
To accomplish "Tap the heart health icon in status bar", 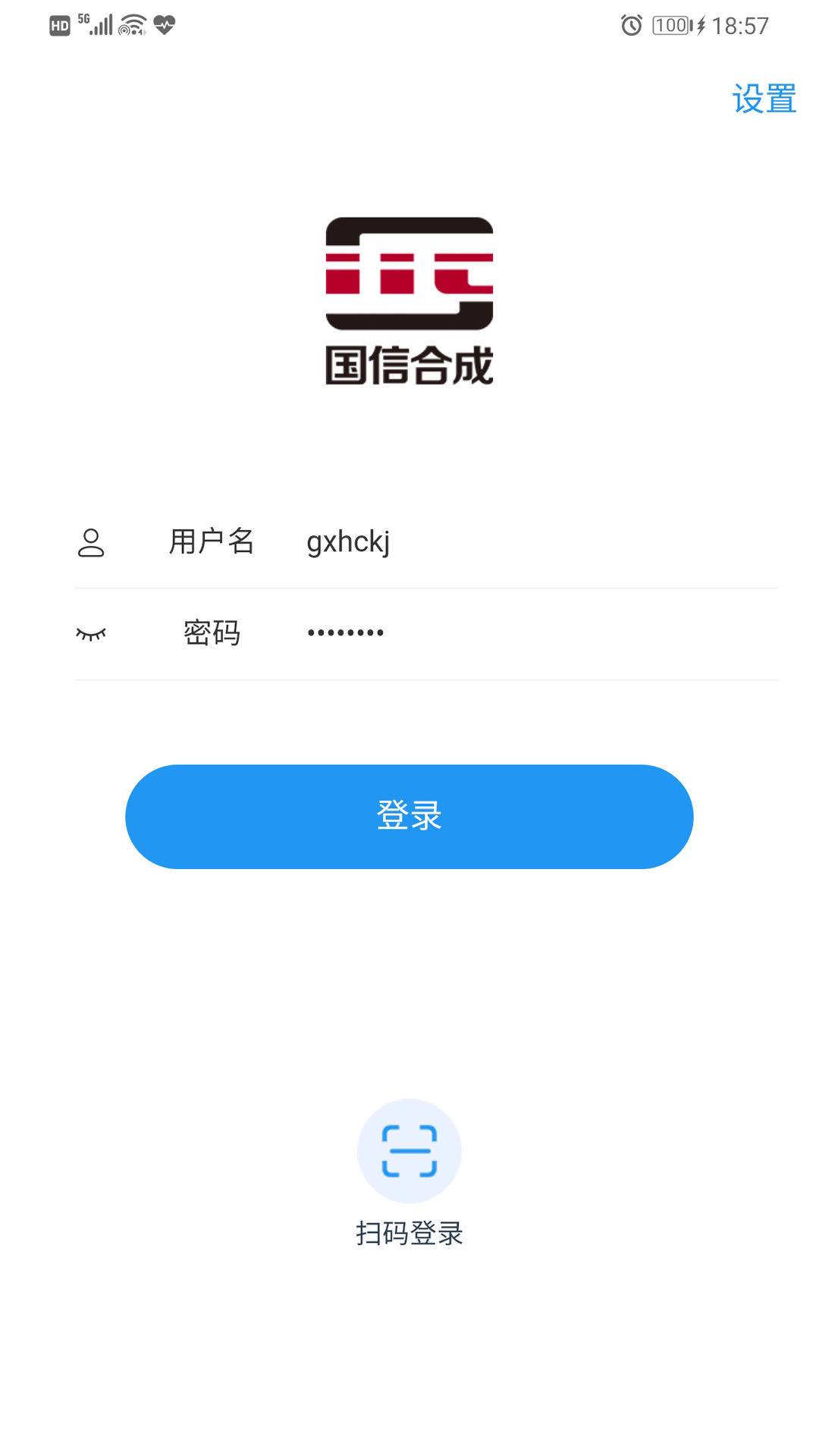I will click(x=164, y=25).
